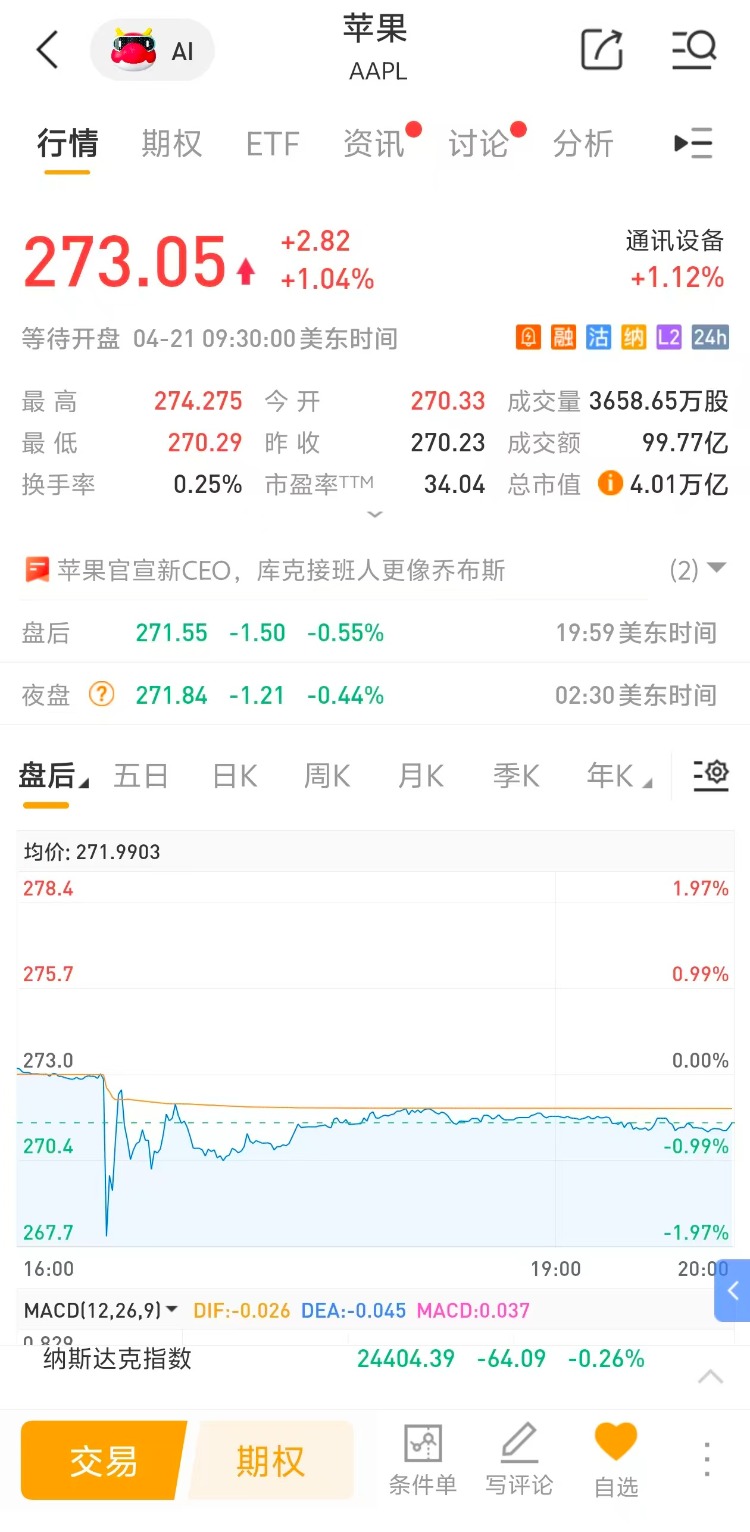
Task: Open the 讨论 discussion tab
Action: (479, 144)
